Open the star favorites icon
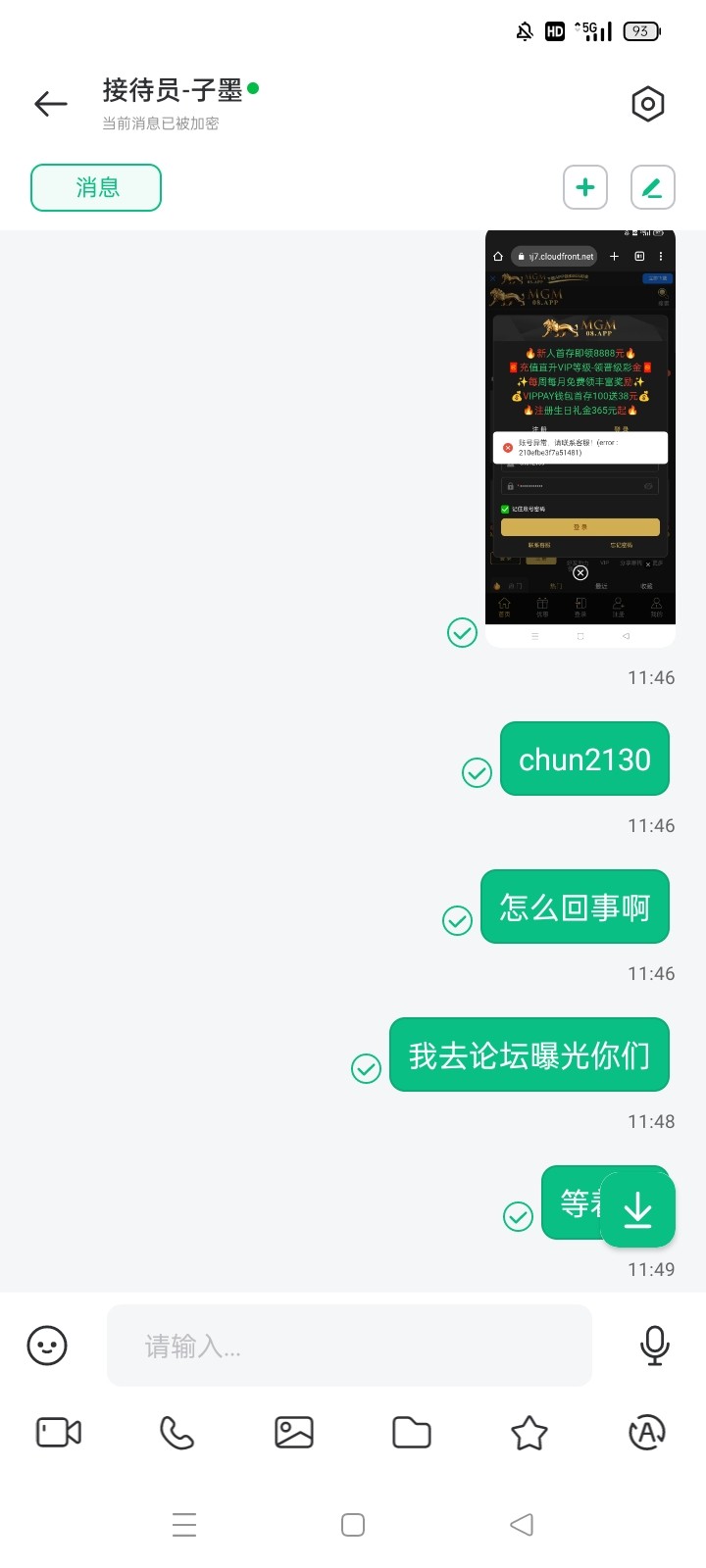The height and width of the screenshot is (1568, 706). pos(529,1433)
